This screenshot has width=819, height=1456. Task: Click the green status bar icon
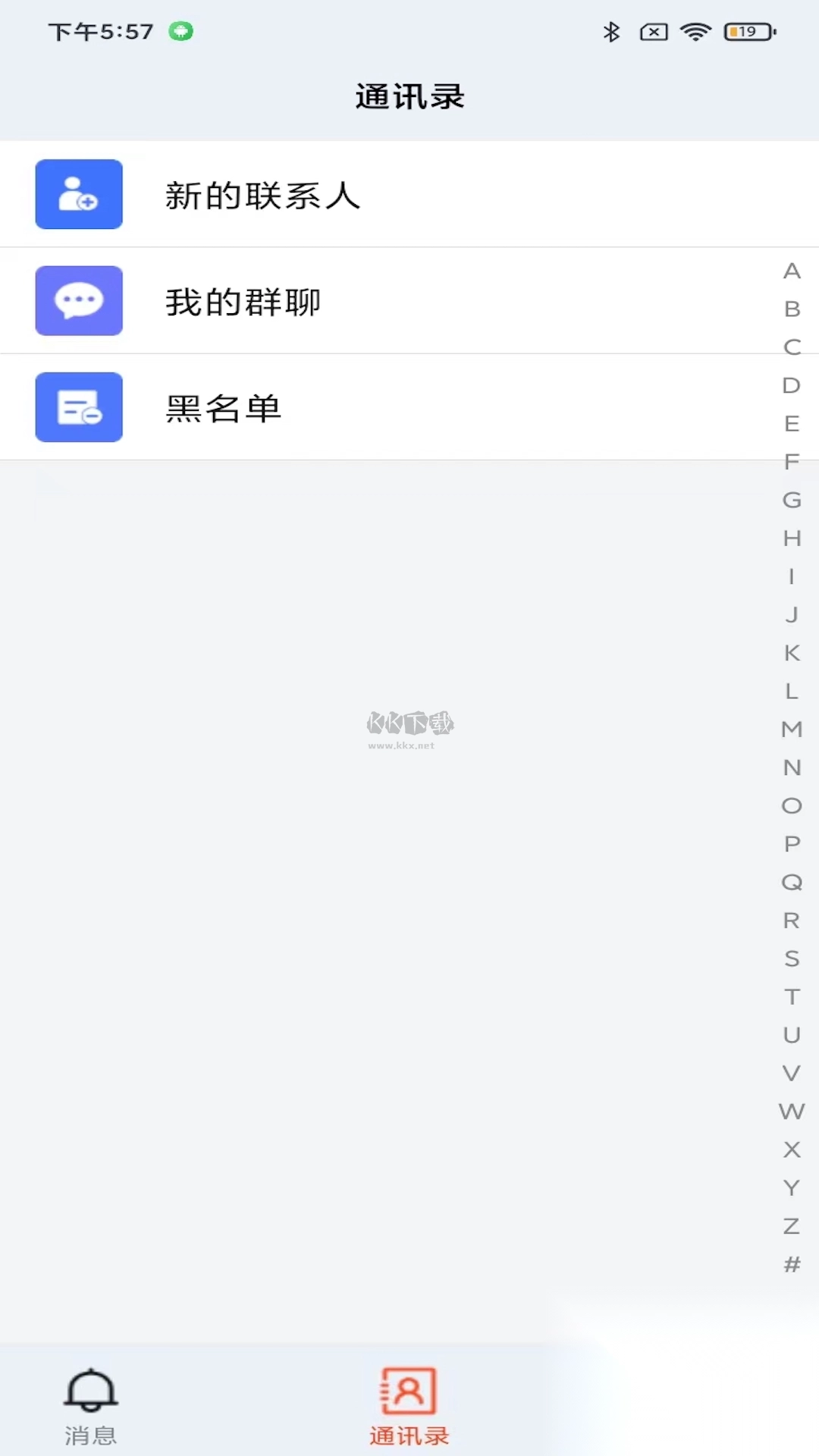pyautogui.click(x=182, y=31)
